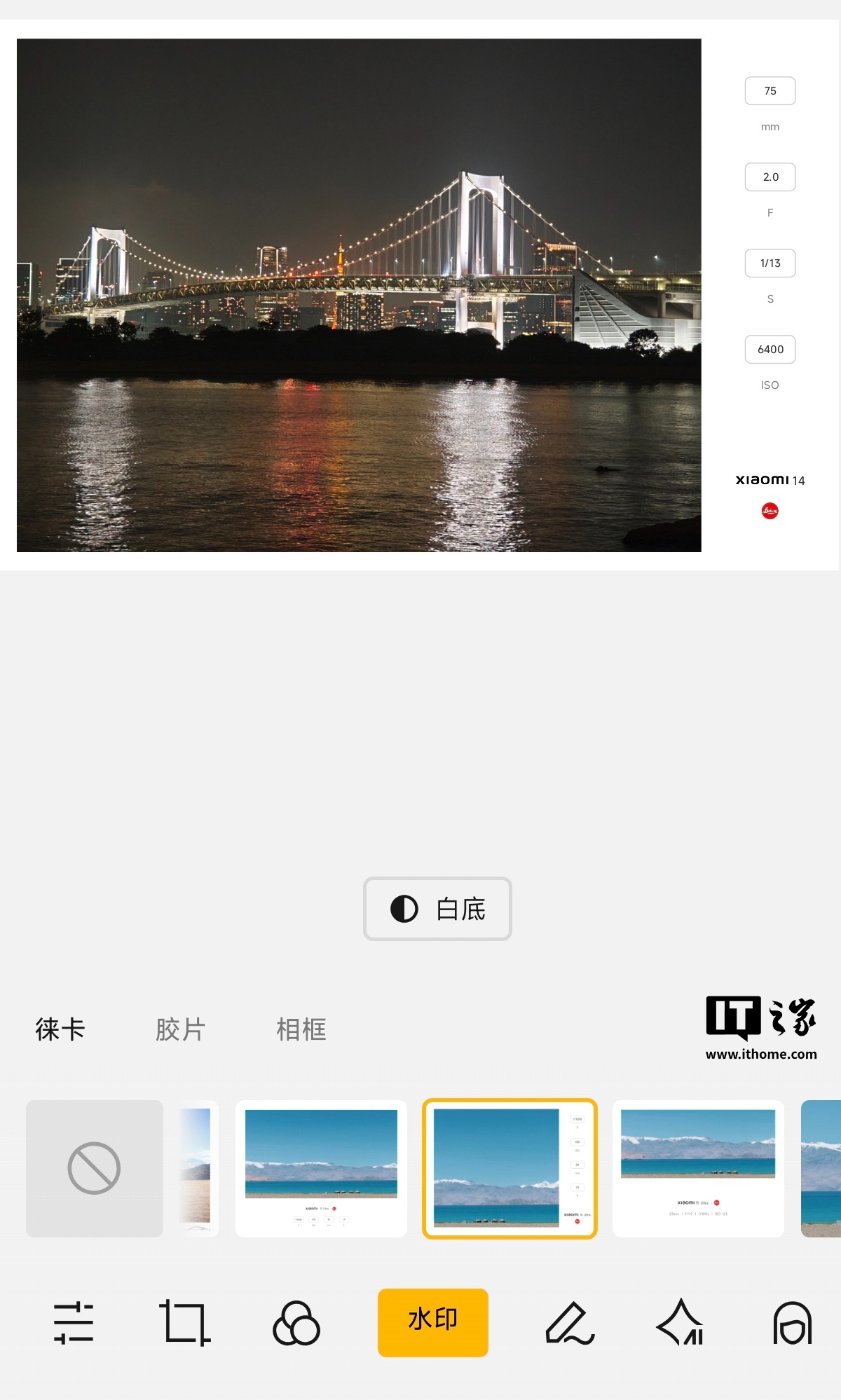This screenshot has height=1400, width=841.
Task: Pick the watermark style with single-line bottom text
Action: click(x=698, y=1168)
